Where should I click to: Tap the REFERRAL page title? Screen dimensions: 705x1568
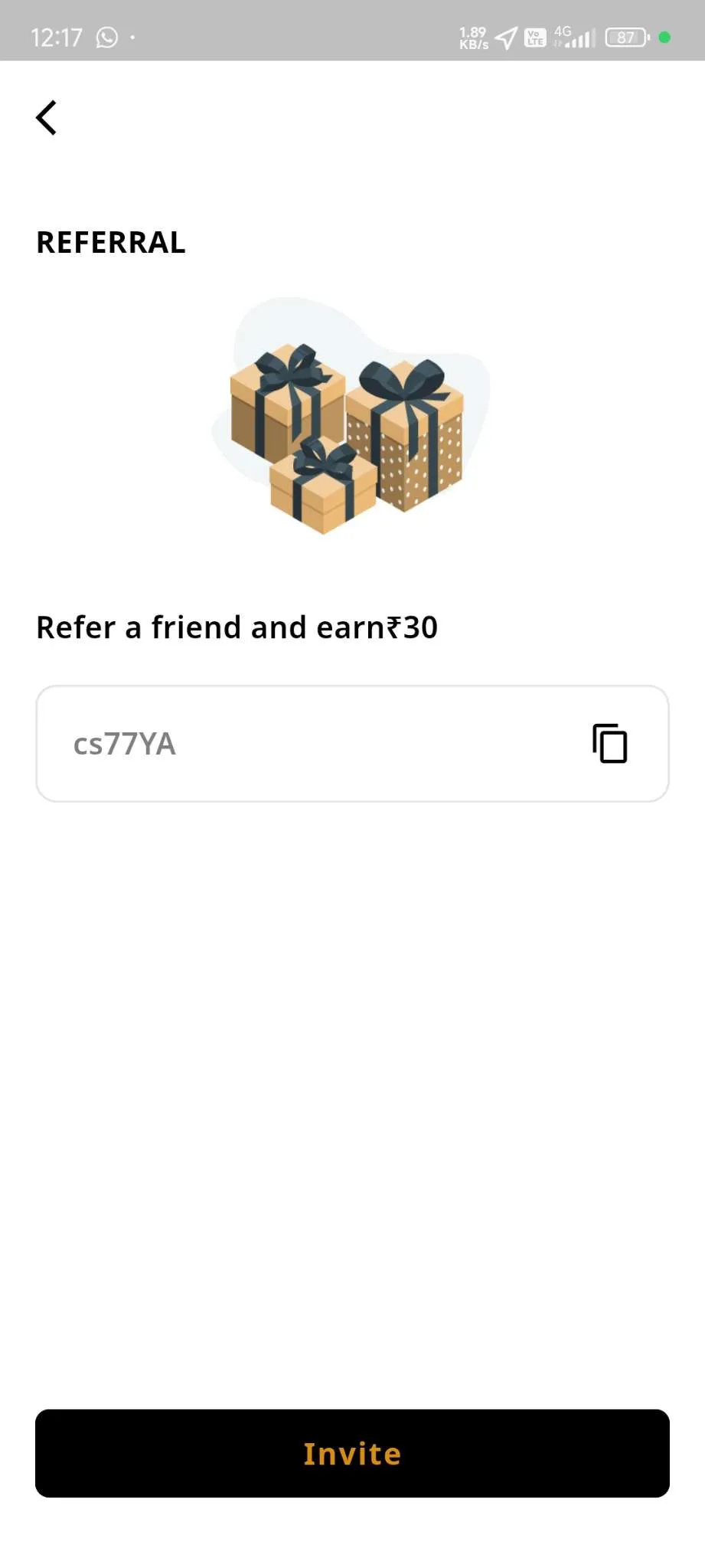(110, 241)
